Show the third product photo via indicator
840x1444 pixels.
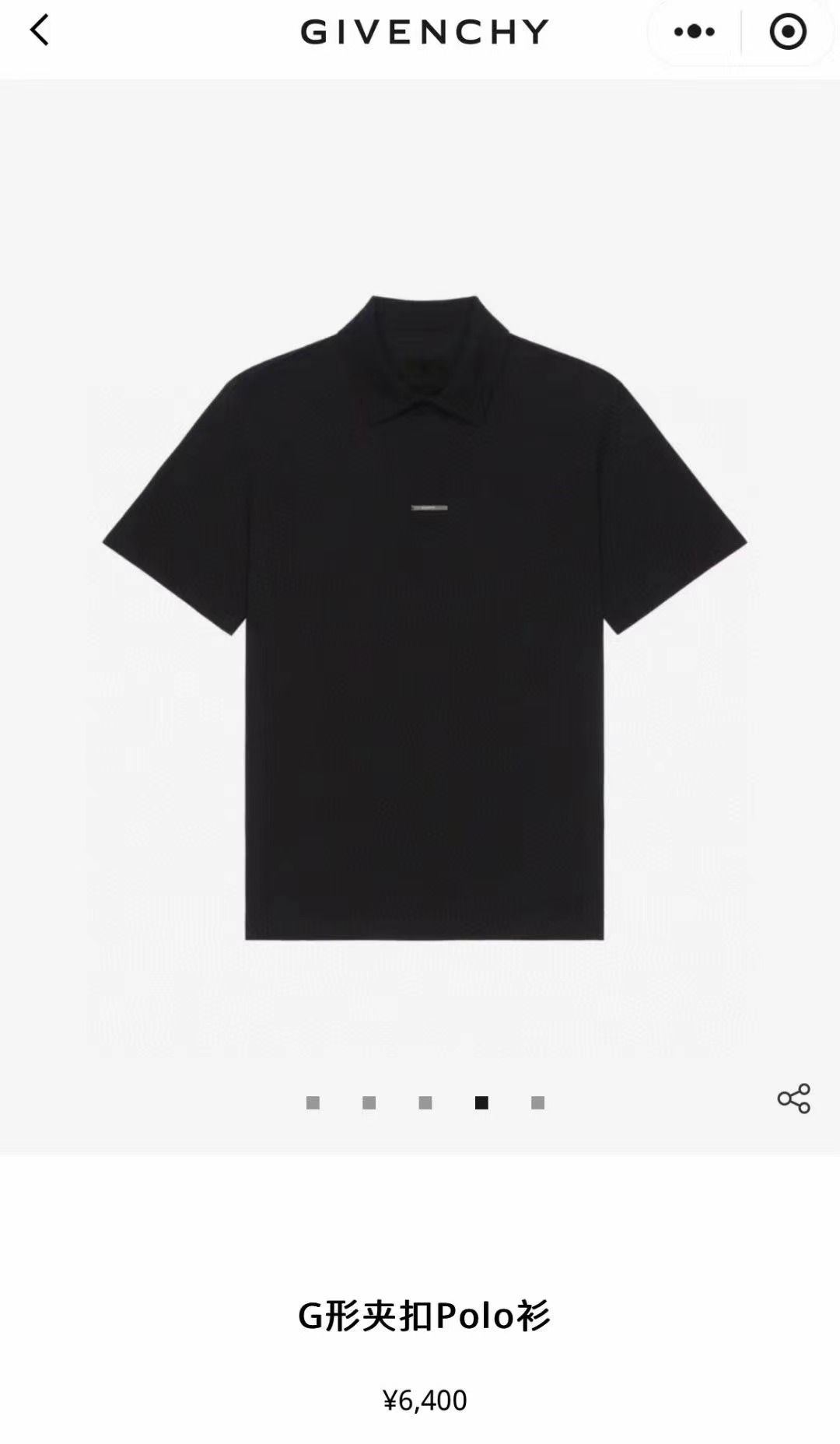[x=425, y=1102]
